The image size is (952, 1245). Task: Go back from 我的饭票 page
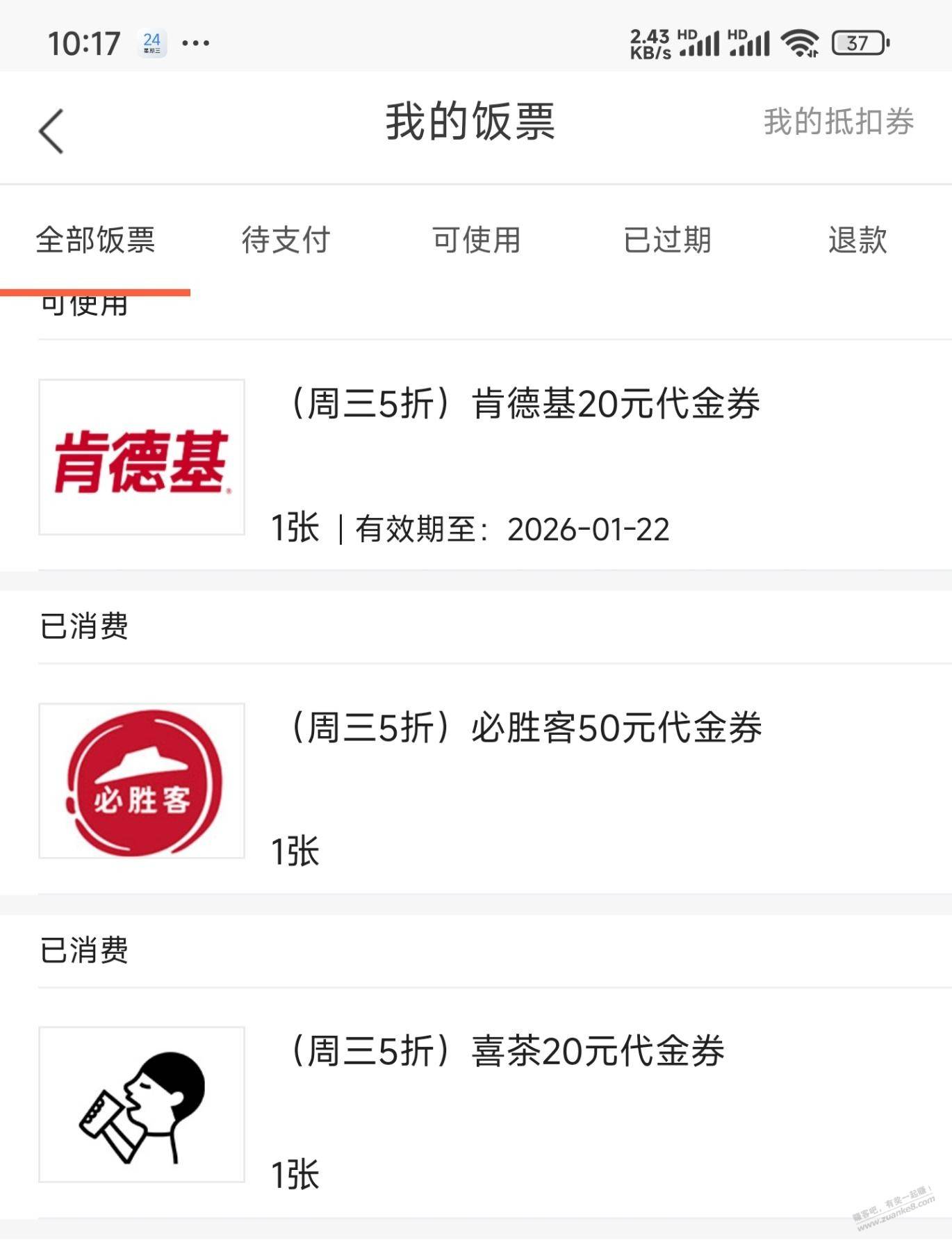(x=51, y=130)
